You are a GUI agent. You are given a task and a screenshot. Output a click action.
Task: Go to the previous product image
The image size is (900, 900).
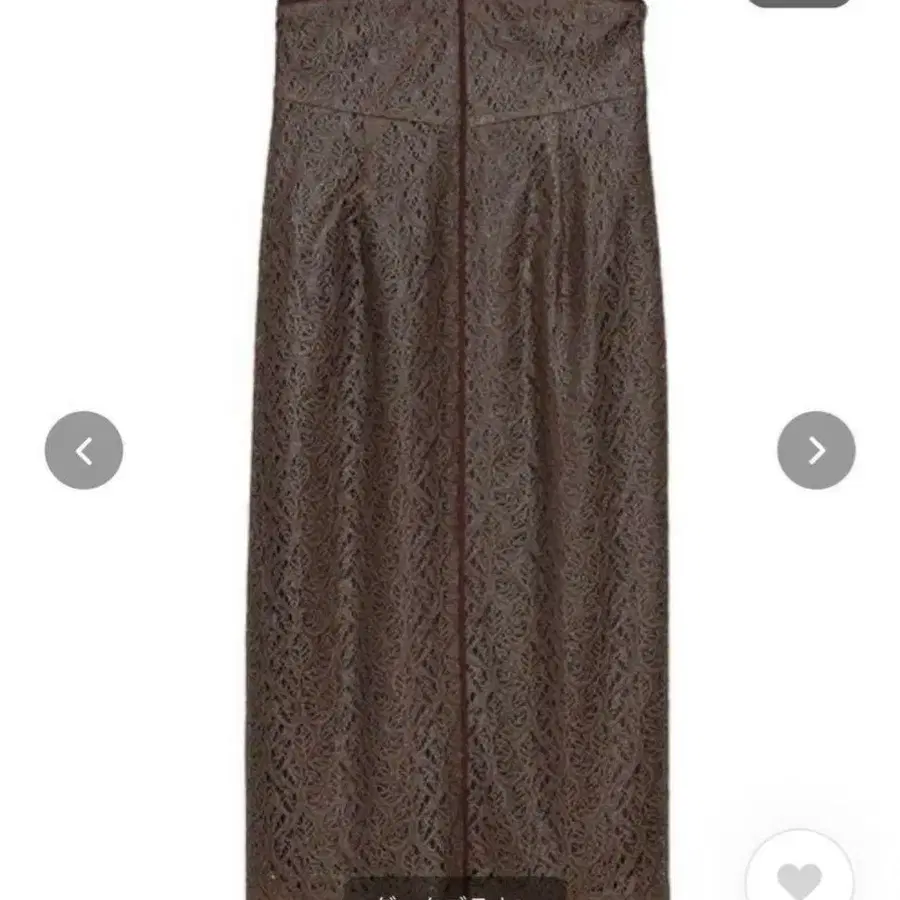tap(84, 450)
